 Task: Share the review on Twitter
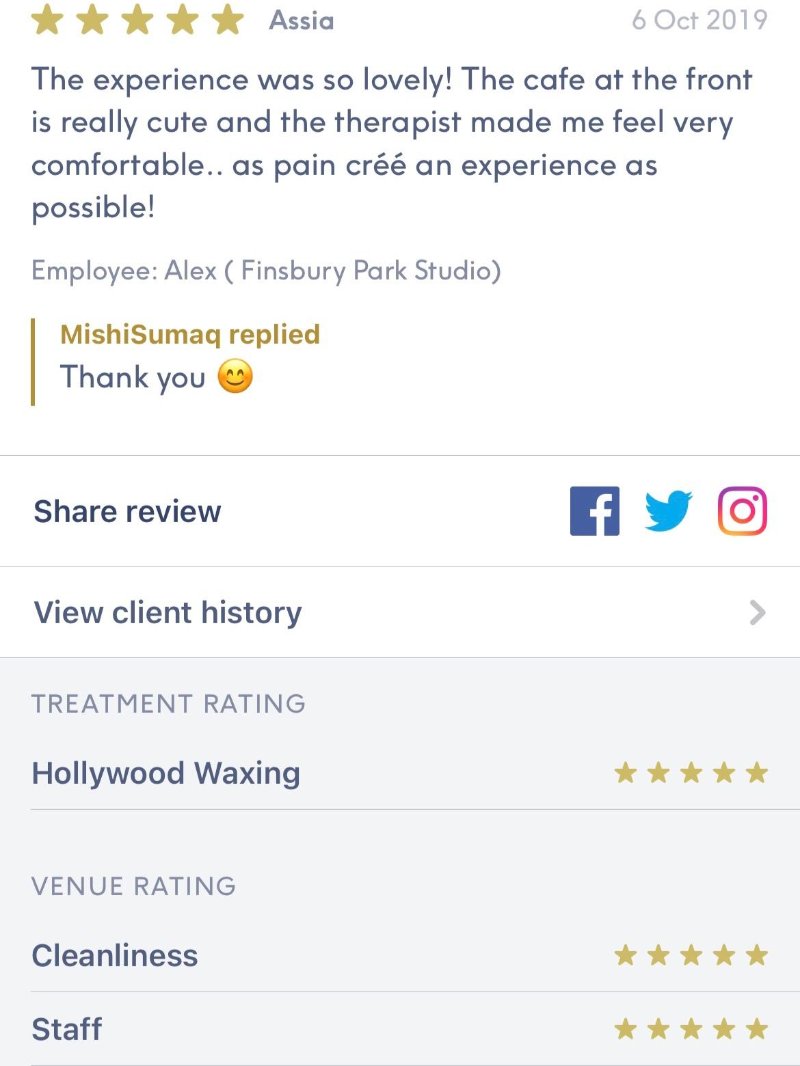click(668, 512)
